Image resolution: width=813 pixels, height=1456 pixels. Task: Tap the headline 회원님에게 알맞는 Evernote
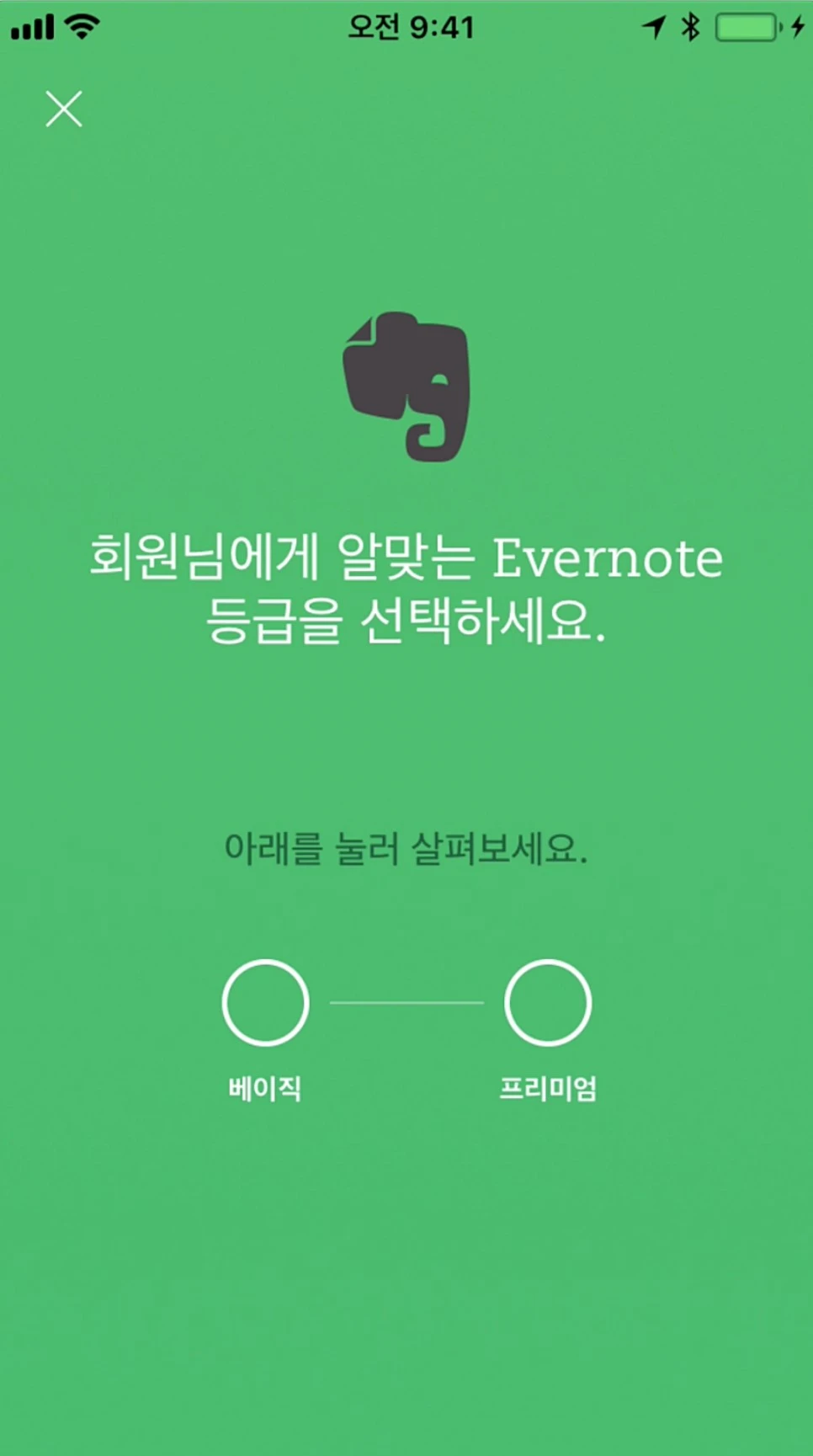[406, 557]
